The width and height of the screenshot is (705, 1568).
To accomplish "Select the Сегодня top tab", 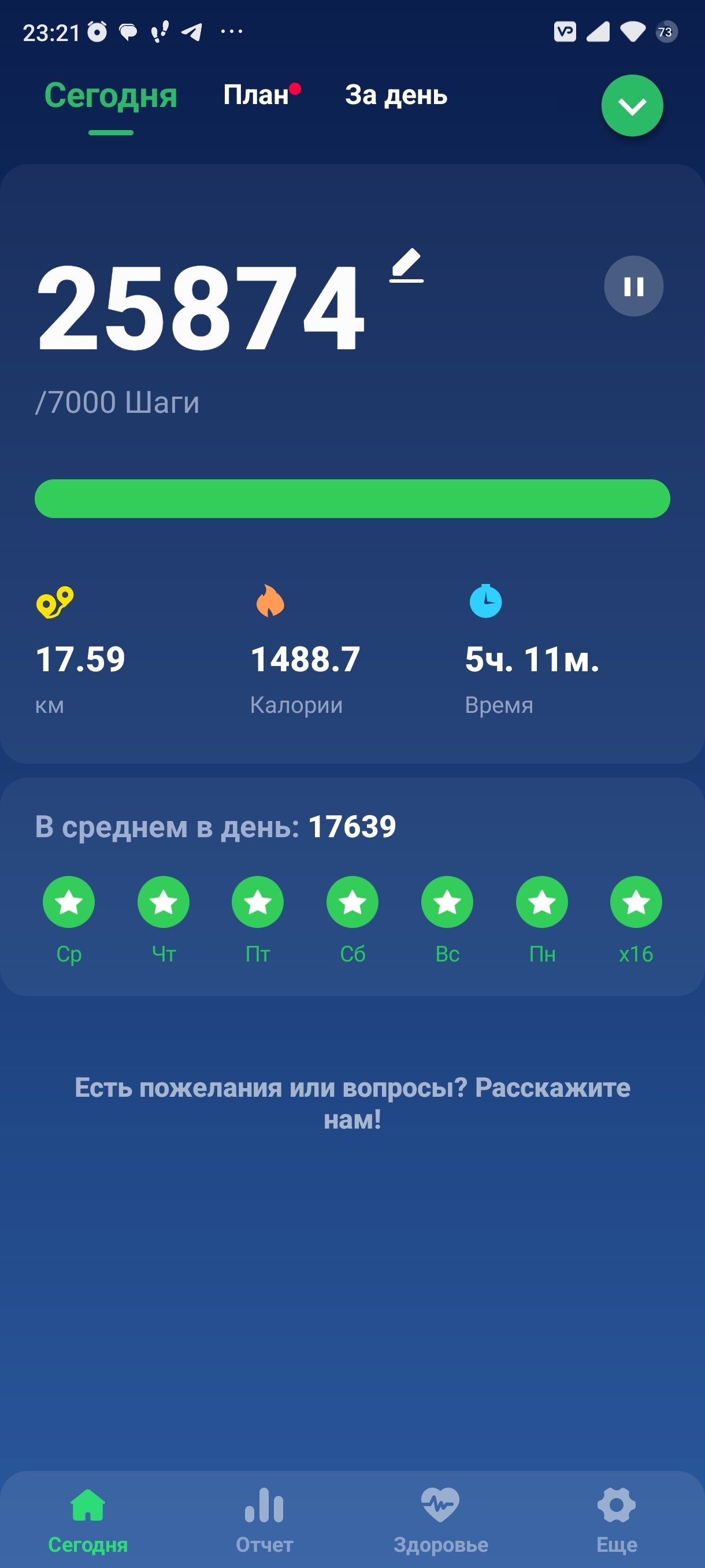I will coord(111,97).
